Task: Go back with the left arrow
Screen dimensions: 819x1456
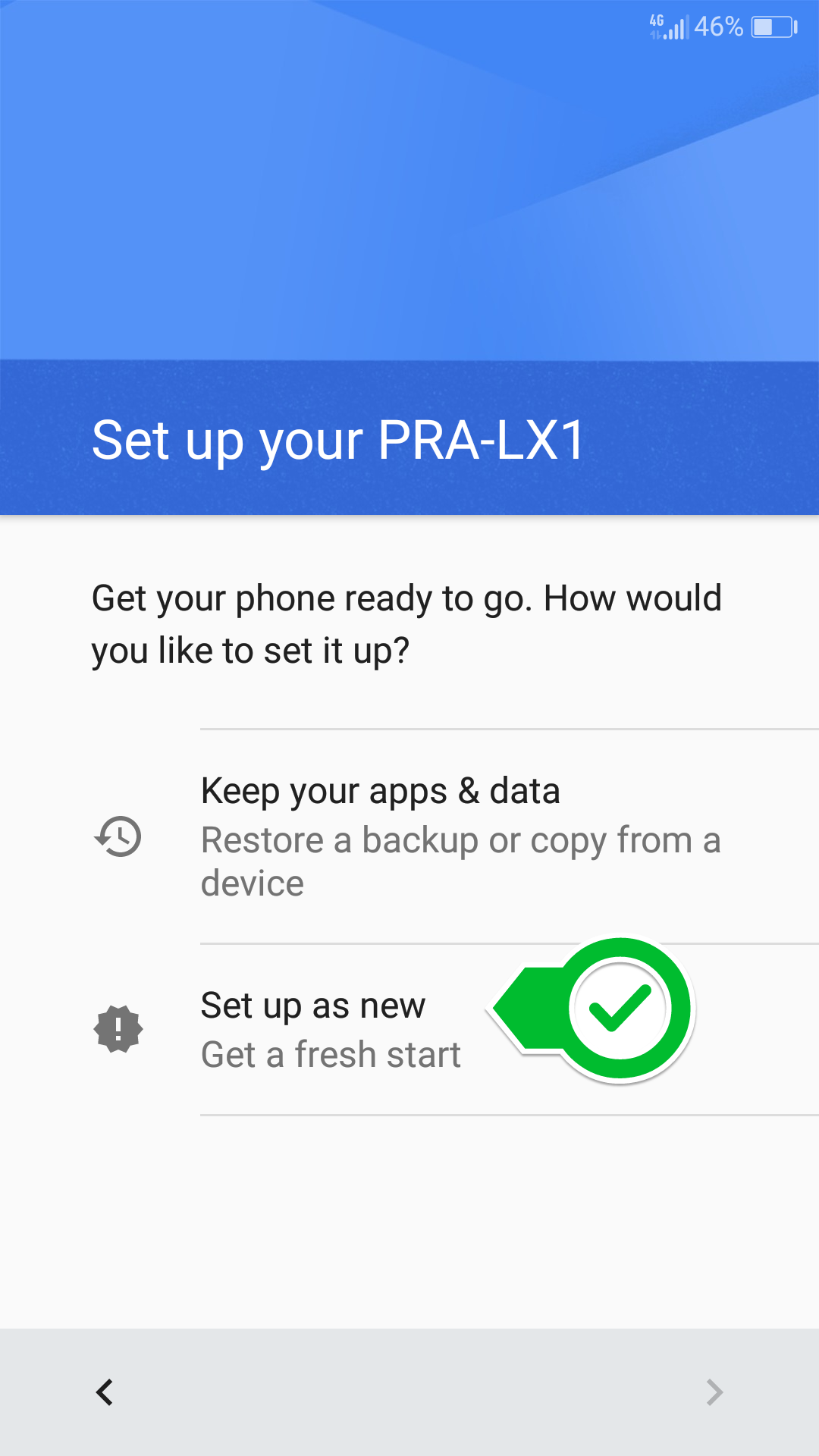Action: tap(105, 1392)
